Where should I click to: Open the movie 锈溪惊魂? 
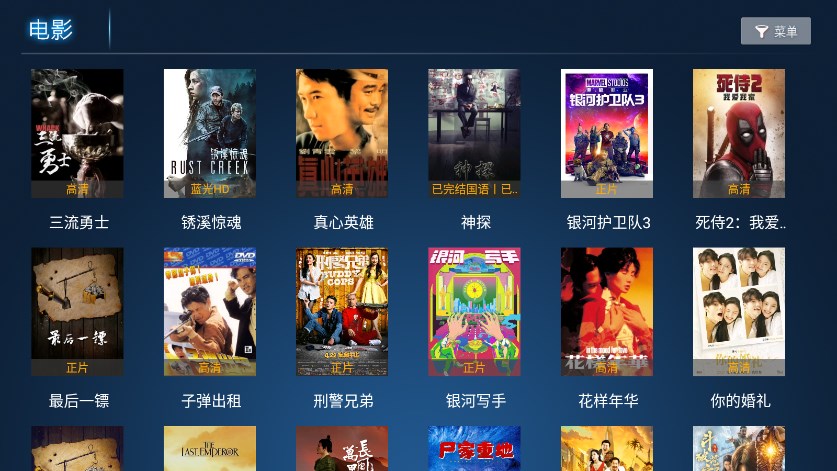pos(210,133)
